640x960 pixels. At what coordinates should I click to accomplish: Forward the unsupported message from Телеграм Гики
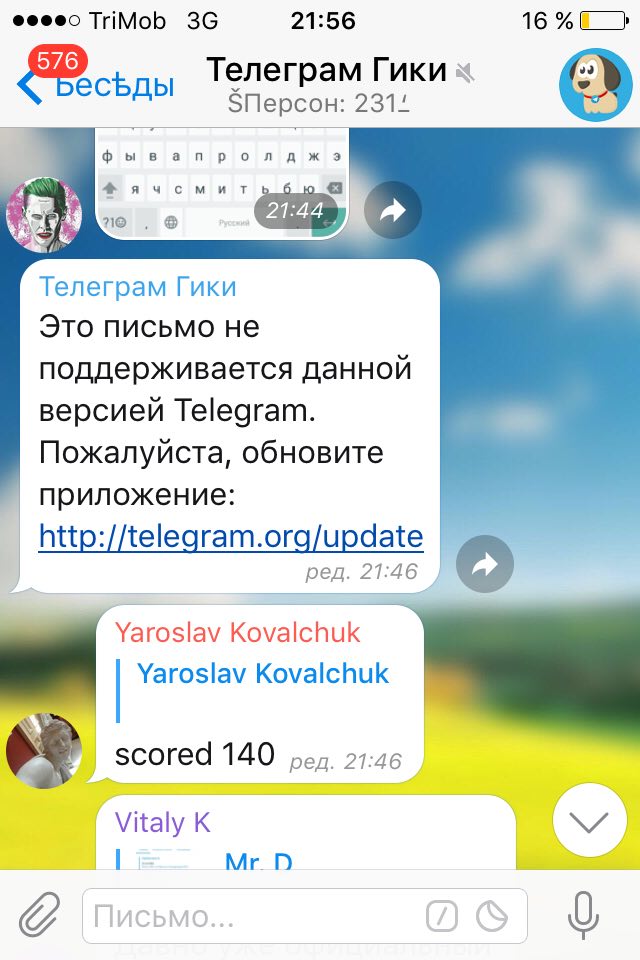tap(484, 565)
